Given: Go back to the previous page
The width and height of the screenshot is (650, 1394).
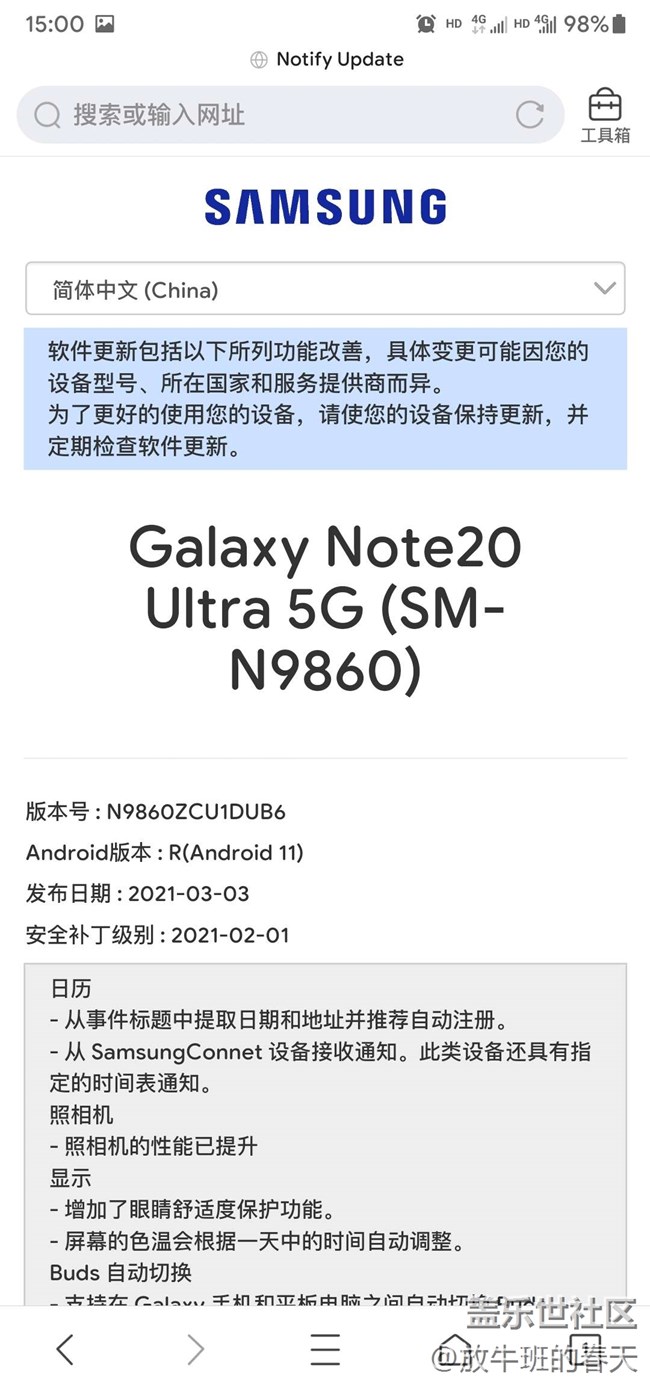Looking at the screenshot, I should [x=65, y=1349].
